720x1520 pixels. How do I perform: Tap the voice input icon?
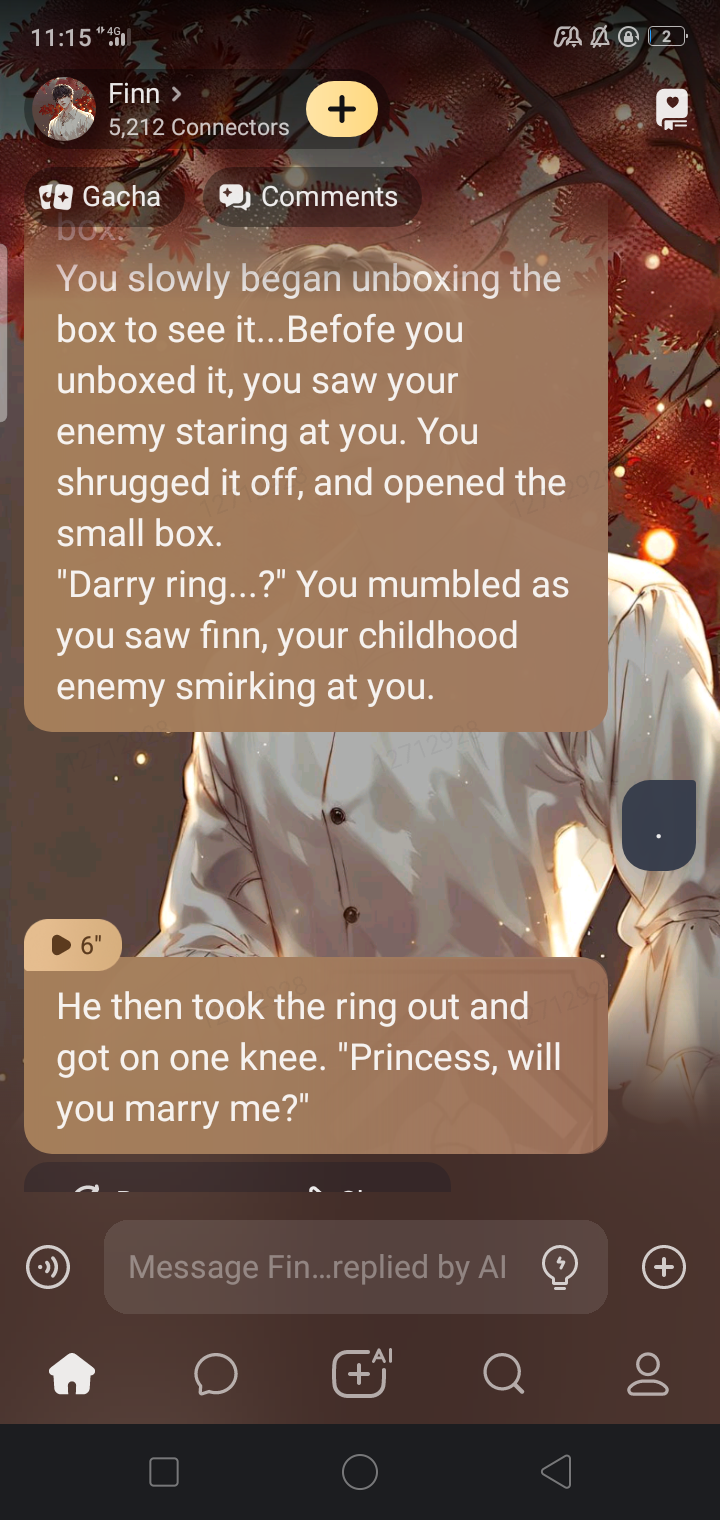tap(48, 1267)
